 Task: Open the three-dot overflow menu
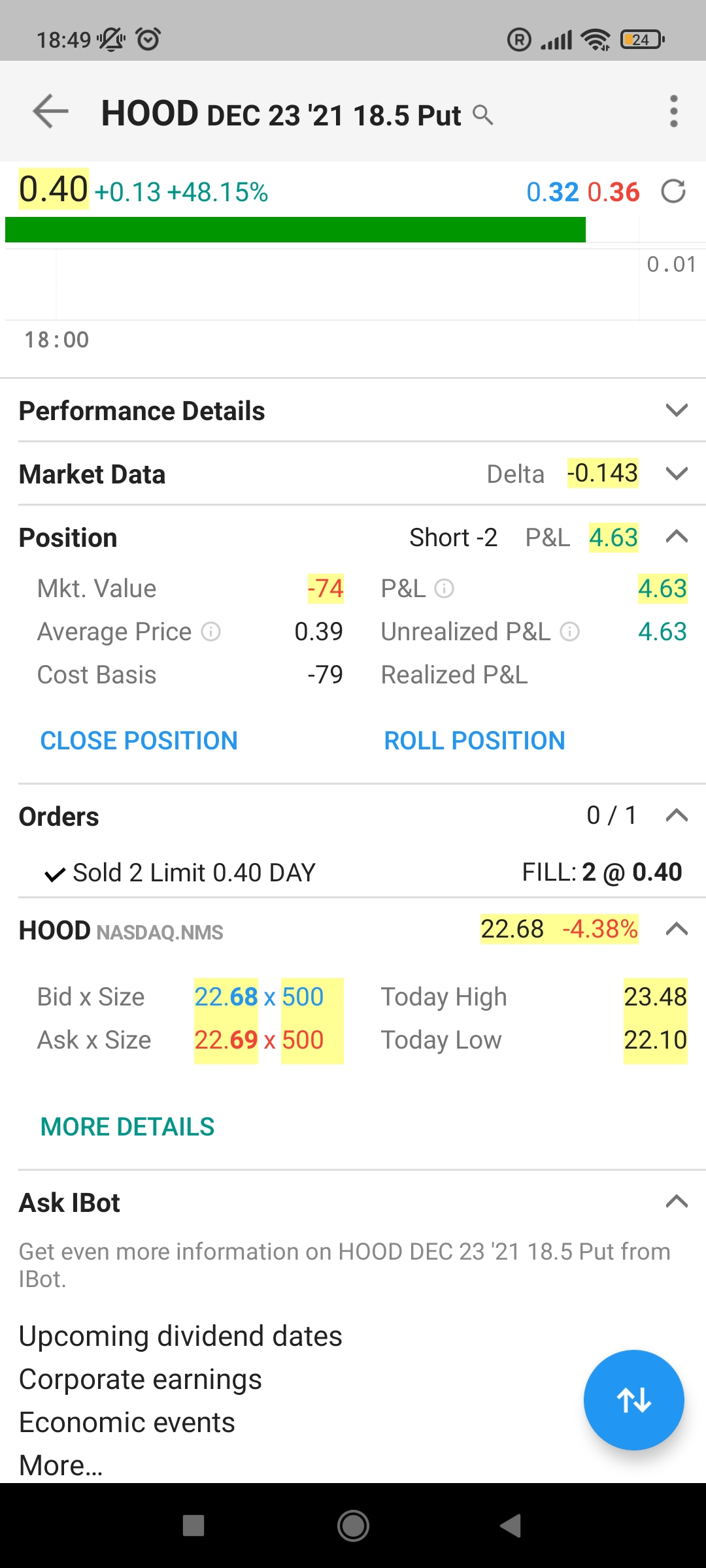[673, 111]
